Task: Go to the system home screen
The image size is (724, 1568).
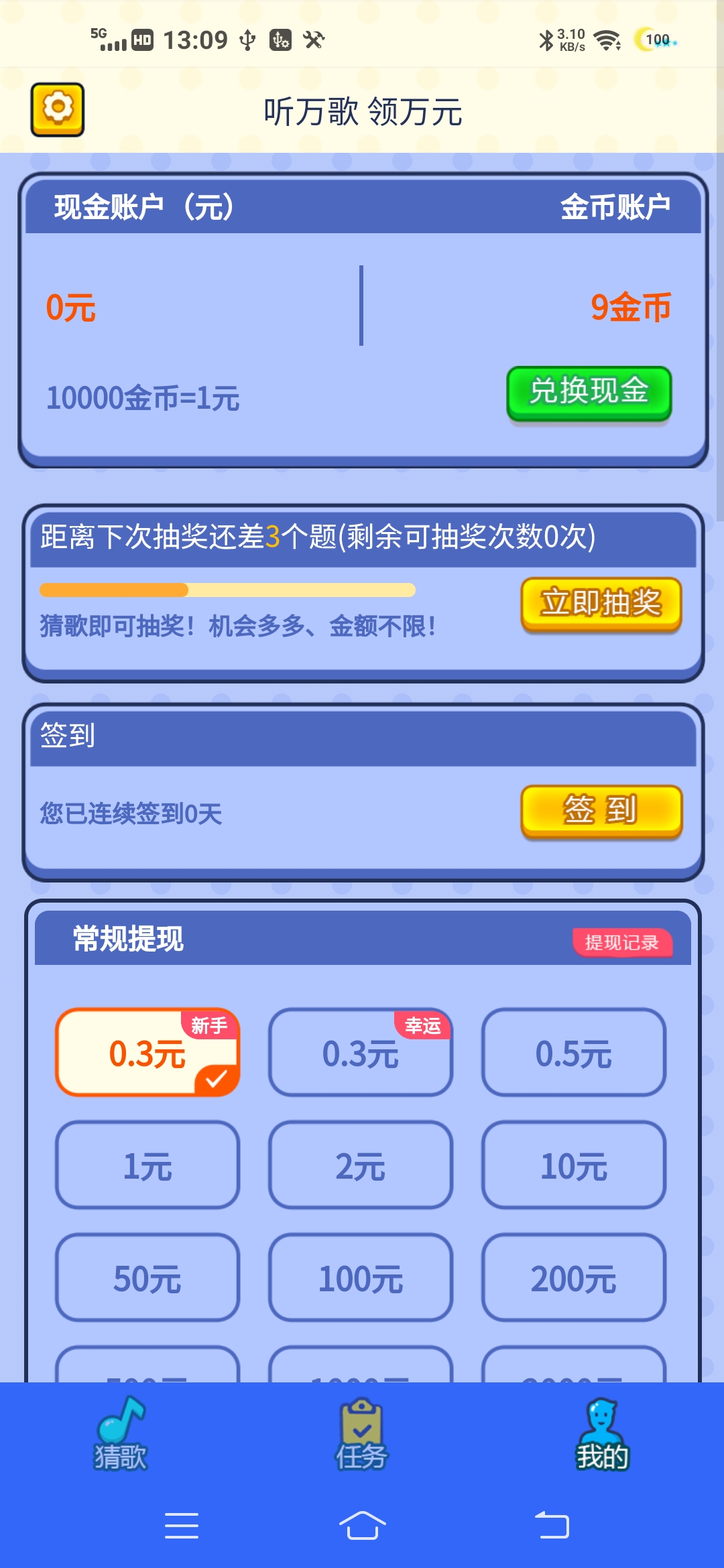Action: click(x=362, y=1526)
